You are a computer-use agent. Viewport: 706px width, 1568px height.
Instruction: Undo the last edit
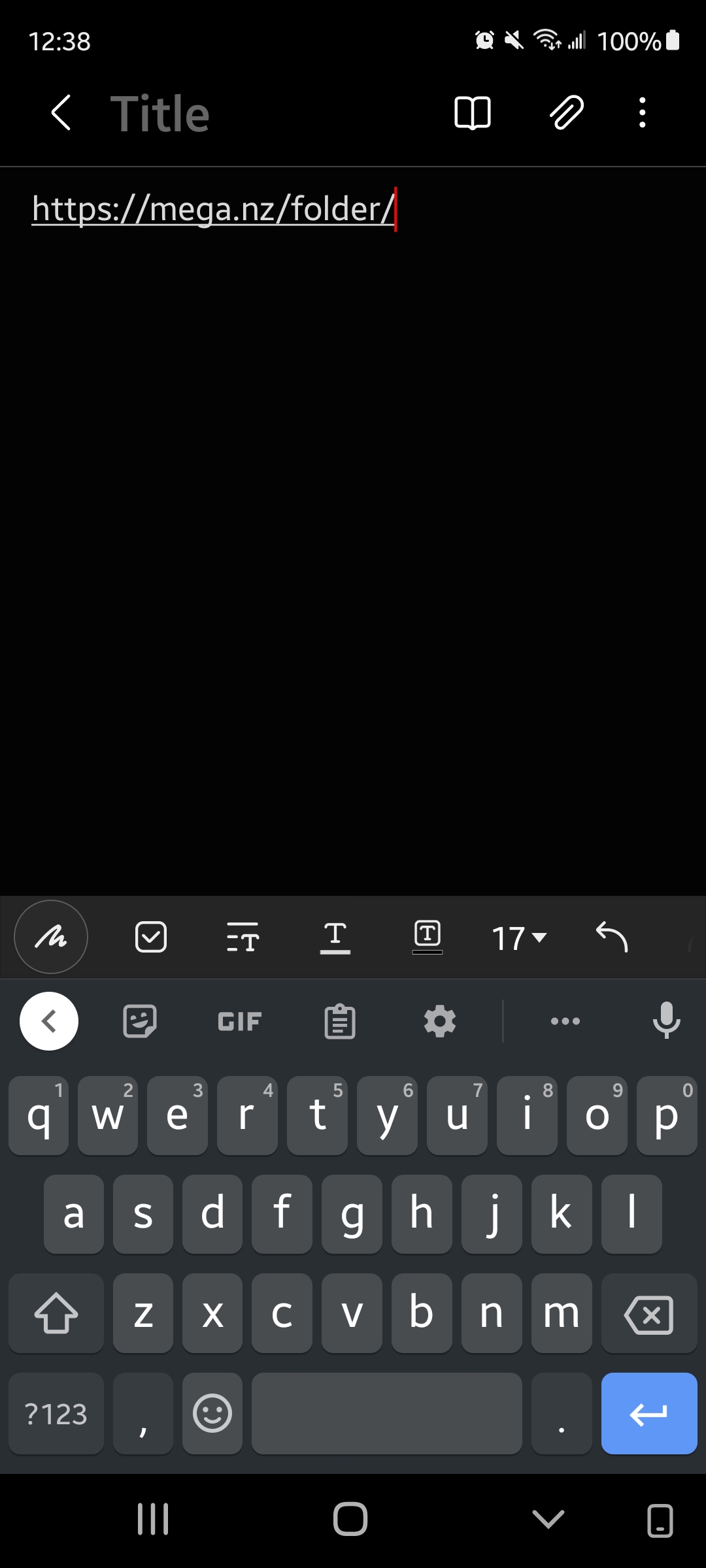pos(612,936)
